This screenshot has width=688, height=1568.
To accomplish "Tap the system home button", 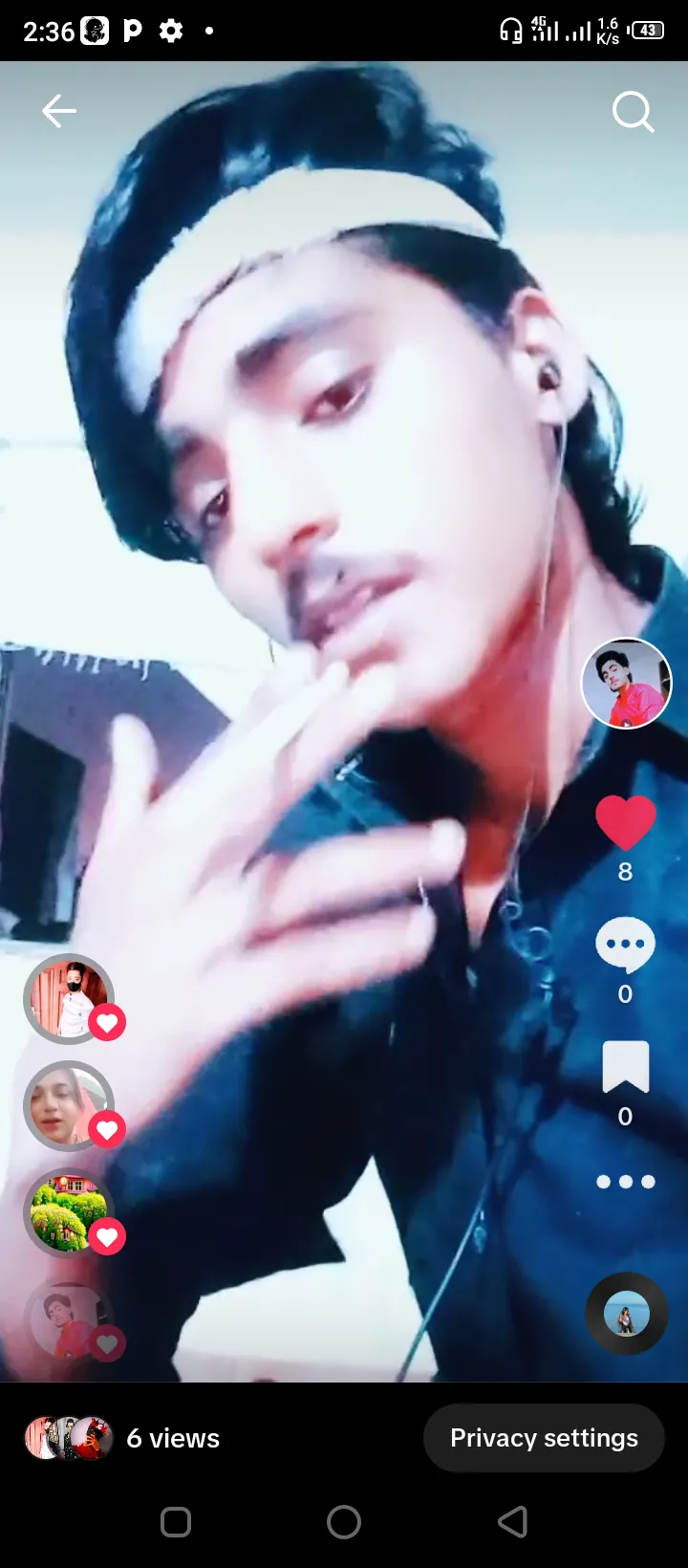I will pos(344,1521).
